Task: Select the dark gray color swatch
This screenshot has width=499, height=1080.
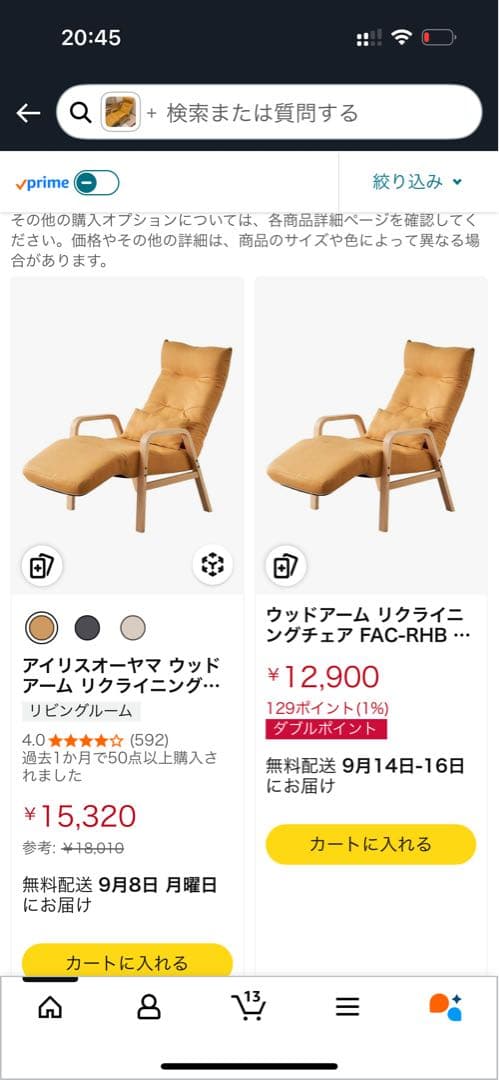Action: tap(88, 627)
